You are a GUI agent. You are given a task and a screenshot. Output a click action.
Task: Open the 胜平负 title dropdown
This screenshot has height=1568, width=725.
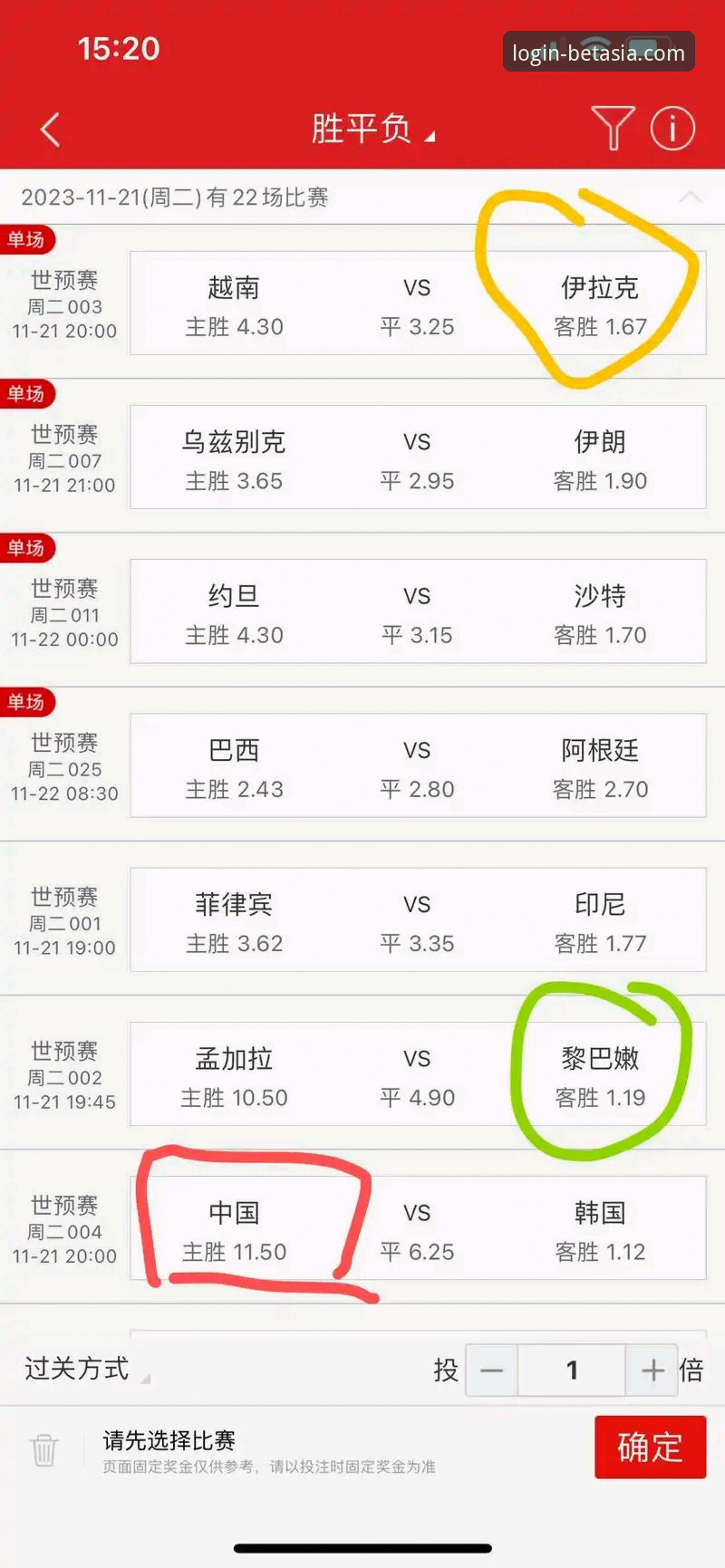coord(372,129)
